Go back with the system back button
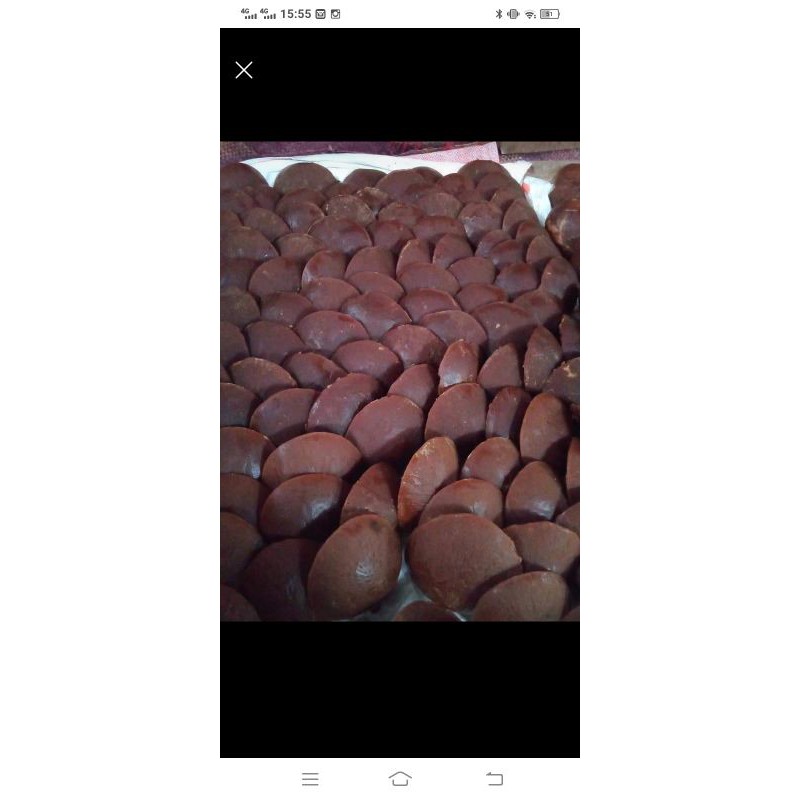The width and height of the screenshot is (800, 800). tap(494, 779)
